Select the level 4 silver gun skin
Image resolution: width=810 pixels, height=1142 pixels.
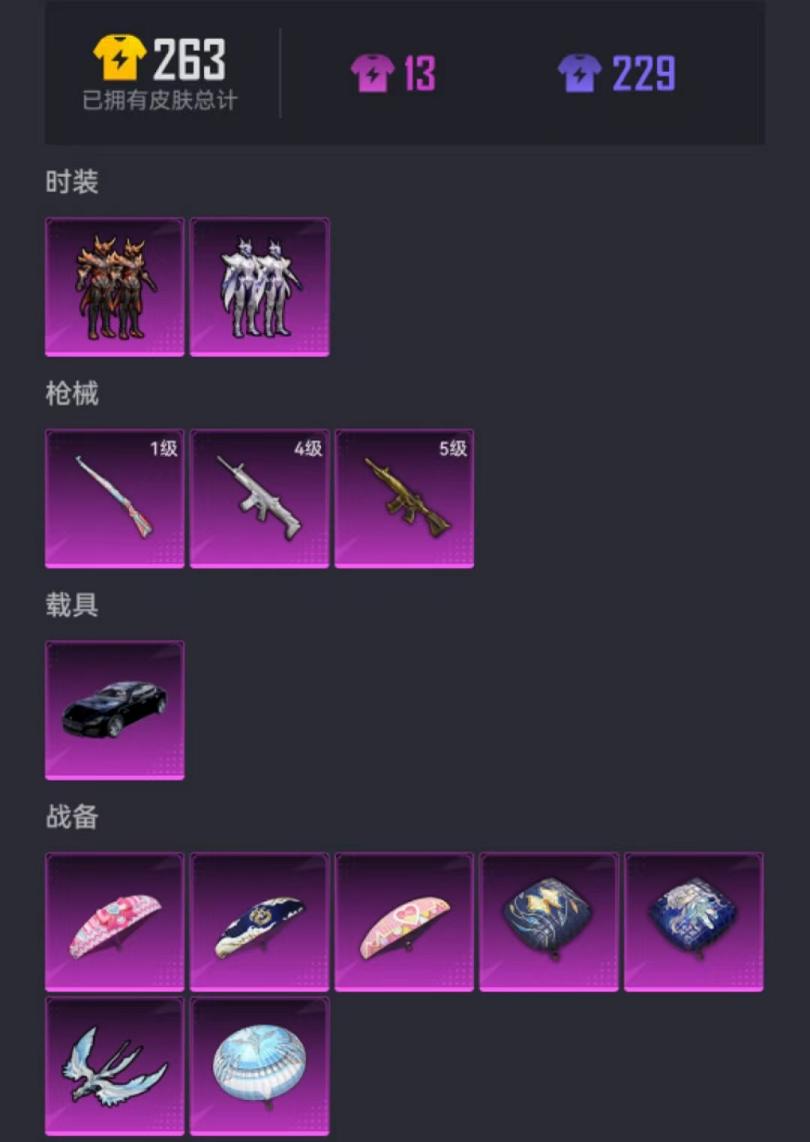click(x=260, y=498)
